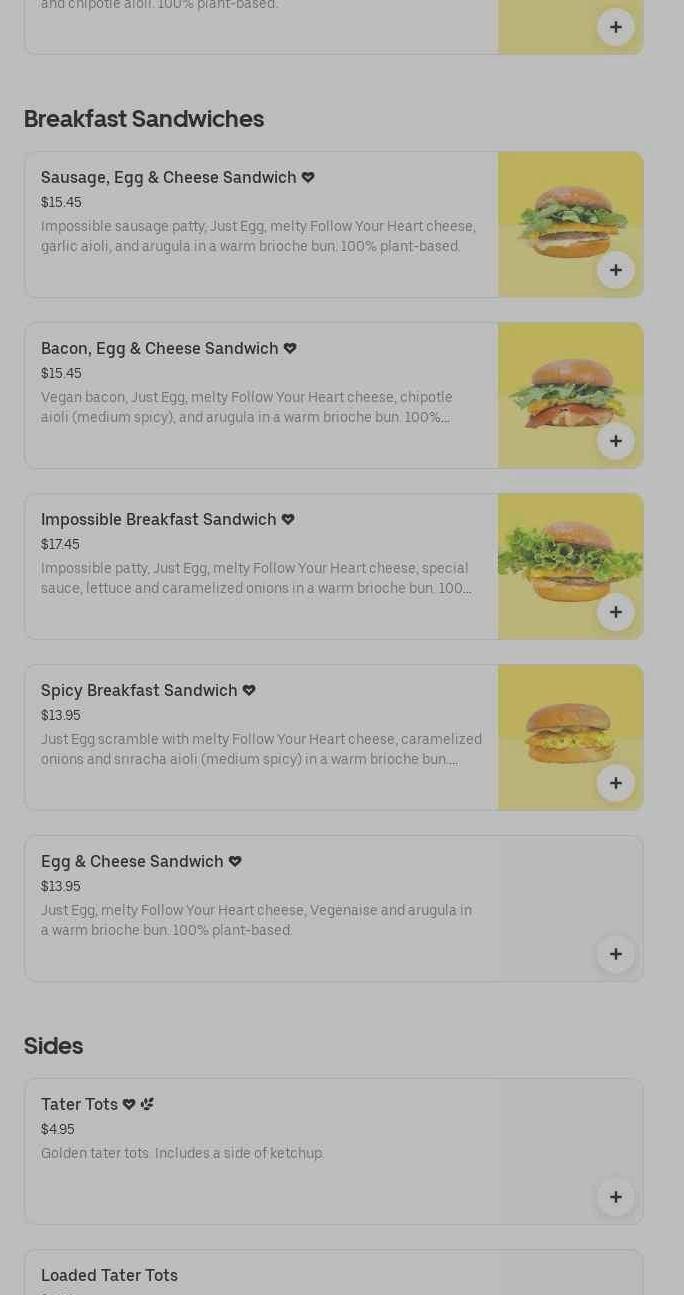Open the Tater Tots item card

334,1152
